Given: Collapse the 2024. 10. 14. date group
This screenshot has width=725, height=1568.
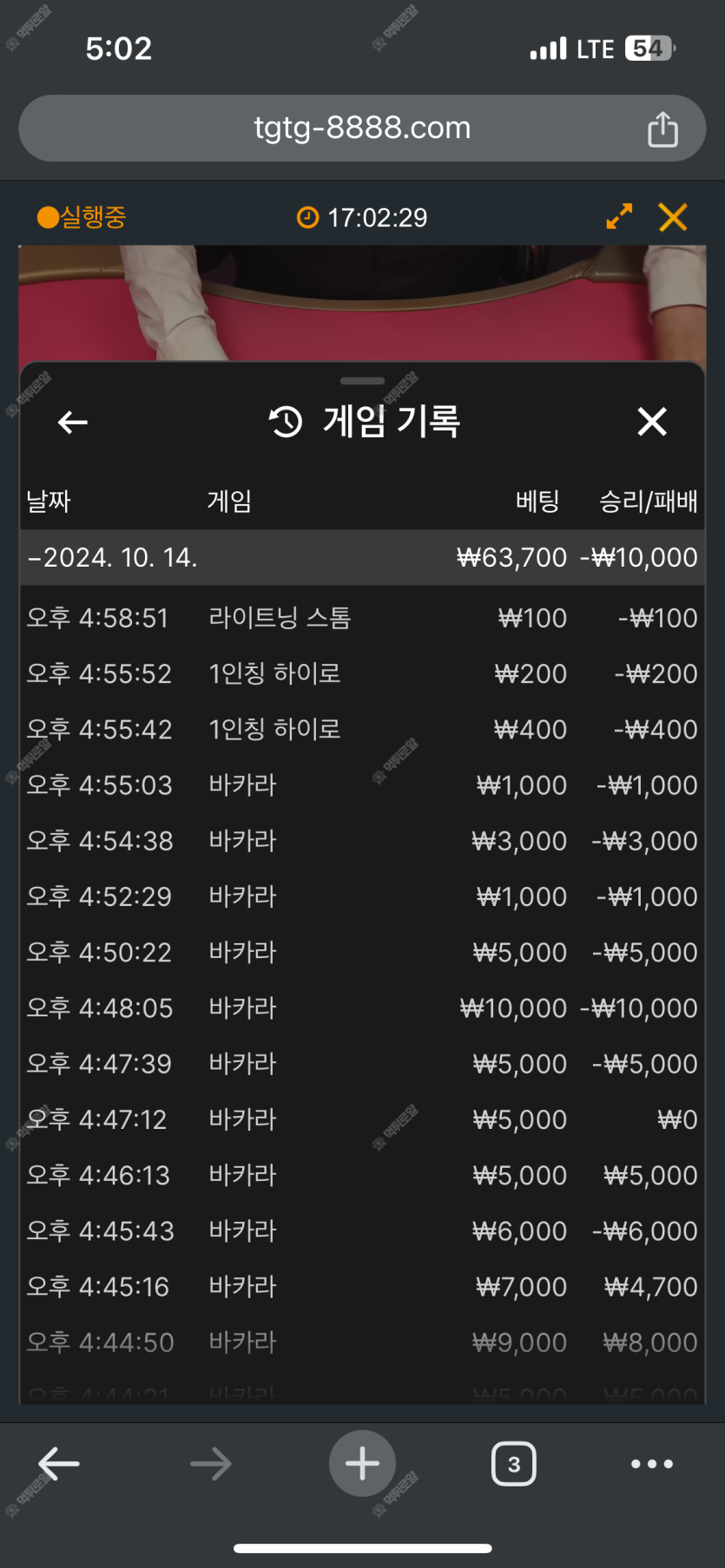Looking at the screenshot, I should [x=113, y=557].
